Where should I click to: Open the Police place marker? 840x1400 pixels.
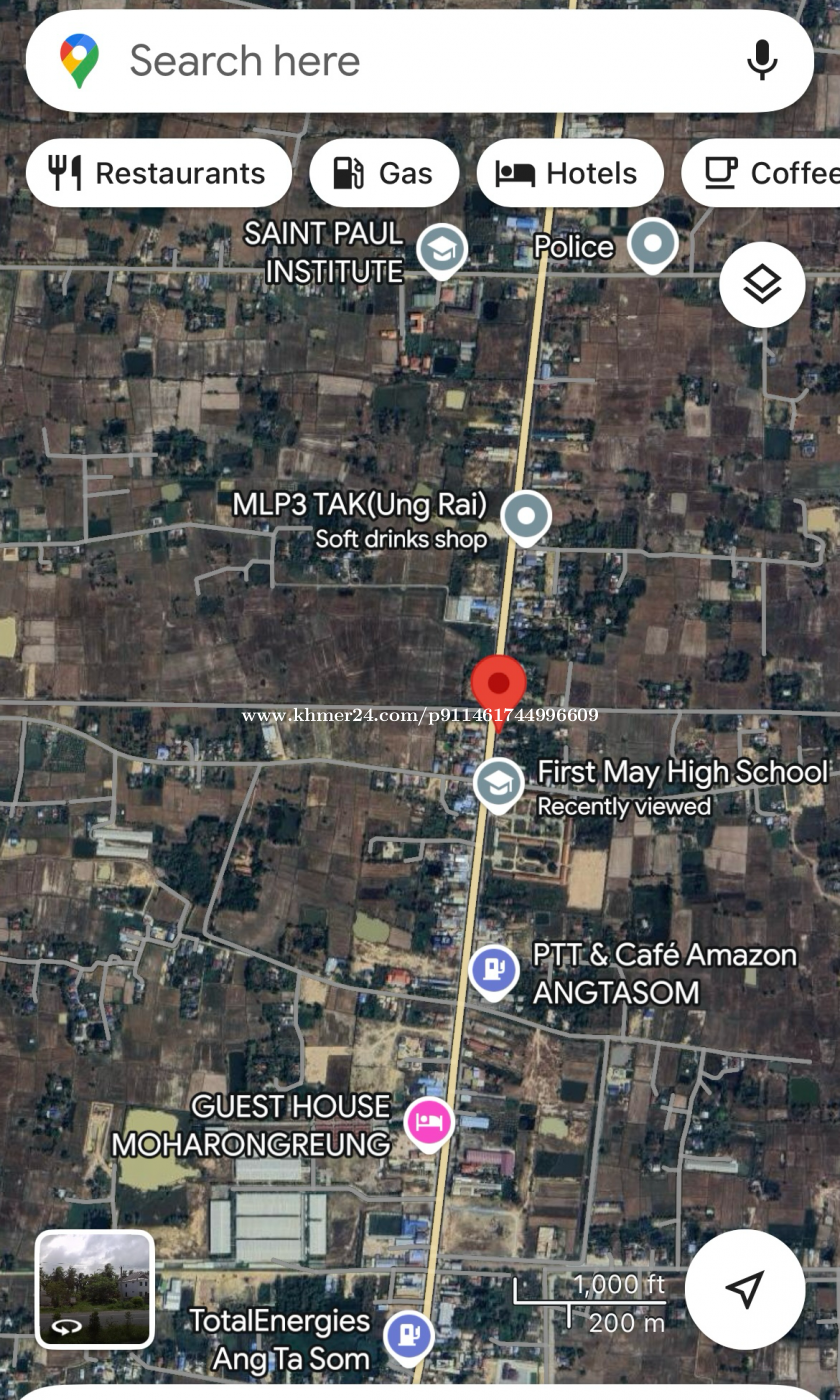(653, 244)
